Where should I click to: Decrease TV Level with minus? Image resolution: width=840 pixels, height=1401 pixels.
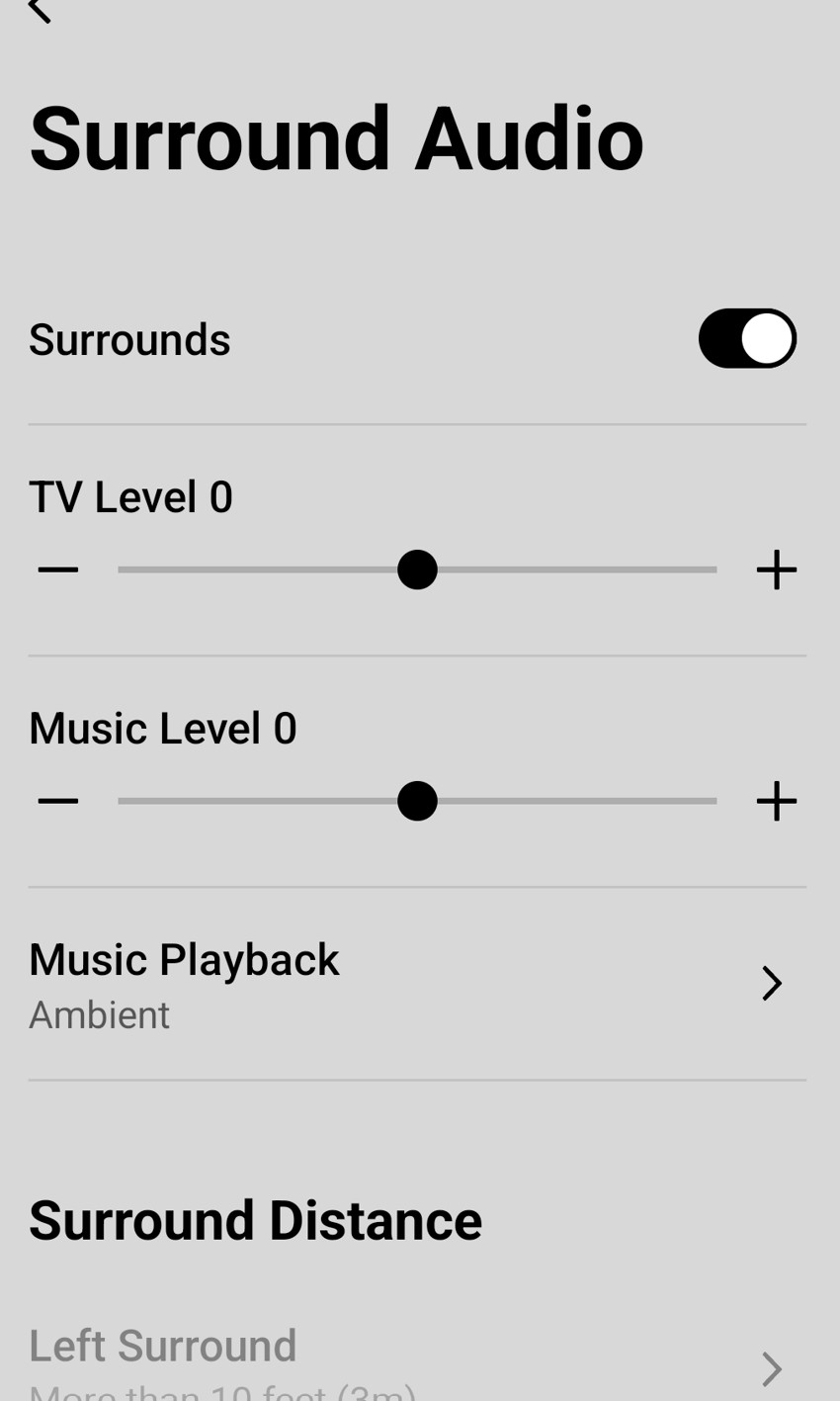click(58, 569)
